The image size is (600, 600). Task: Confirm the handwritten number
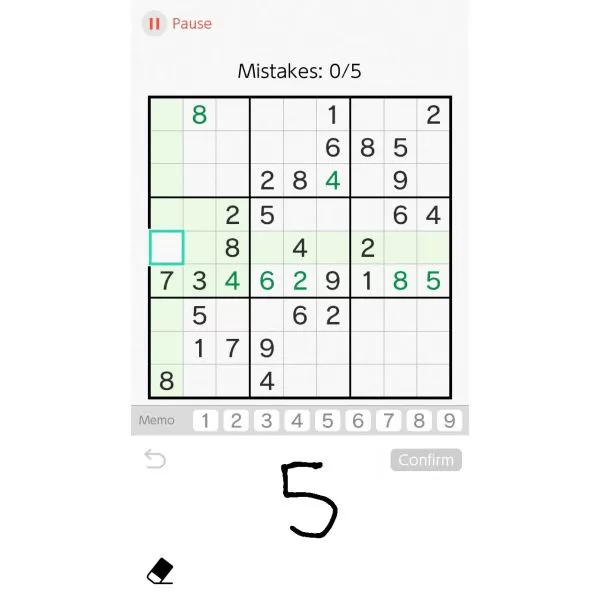[x=426, y=460]
